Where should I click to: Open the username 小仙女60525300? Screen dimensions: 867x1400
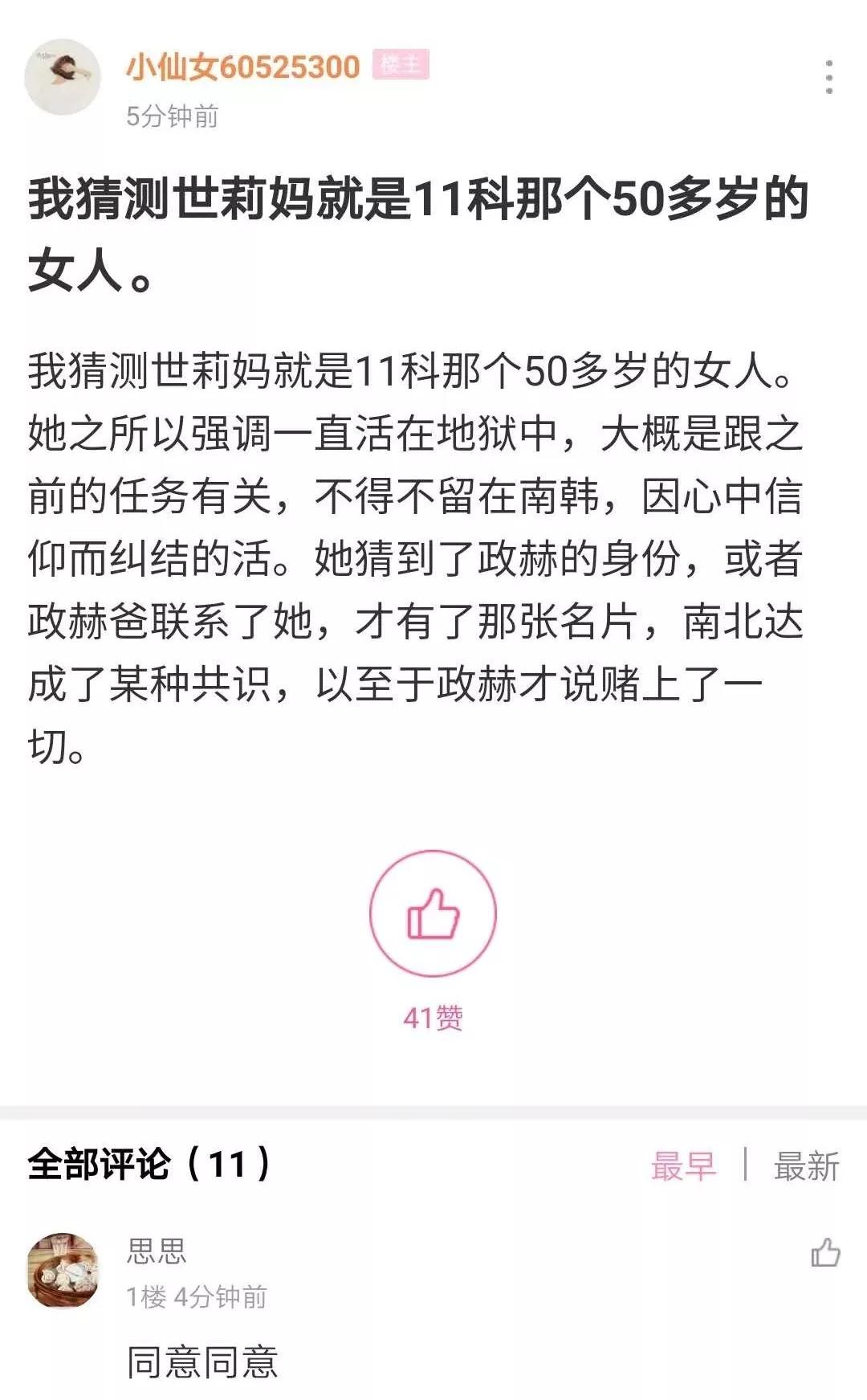tap(242, 67)
